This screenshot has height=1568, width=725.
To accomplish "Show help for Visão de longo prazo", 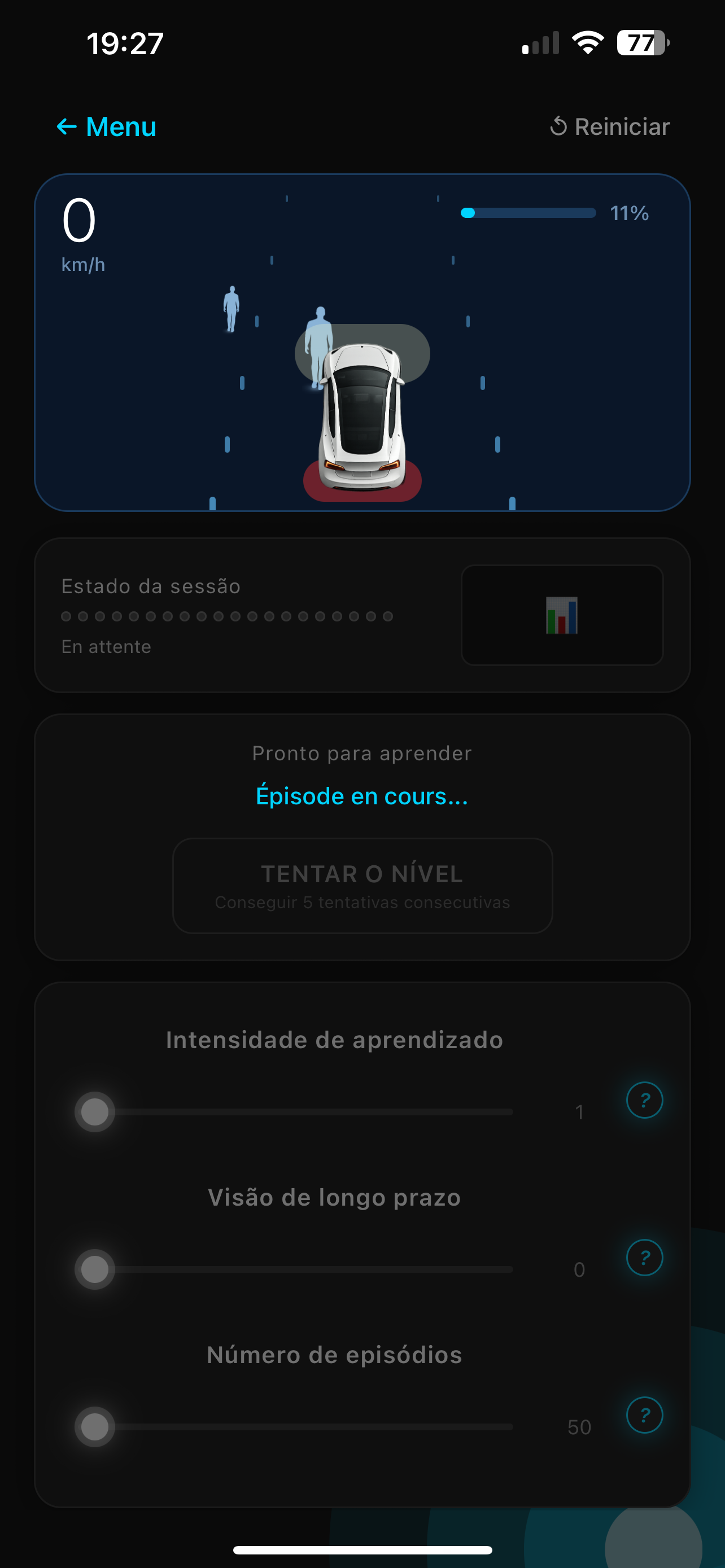I will pyautogui.click(x=644, y=1257).
